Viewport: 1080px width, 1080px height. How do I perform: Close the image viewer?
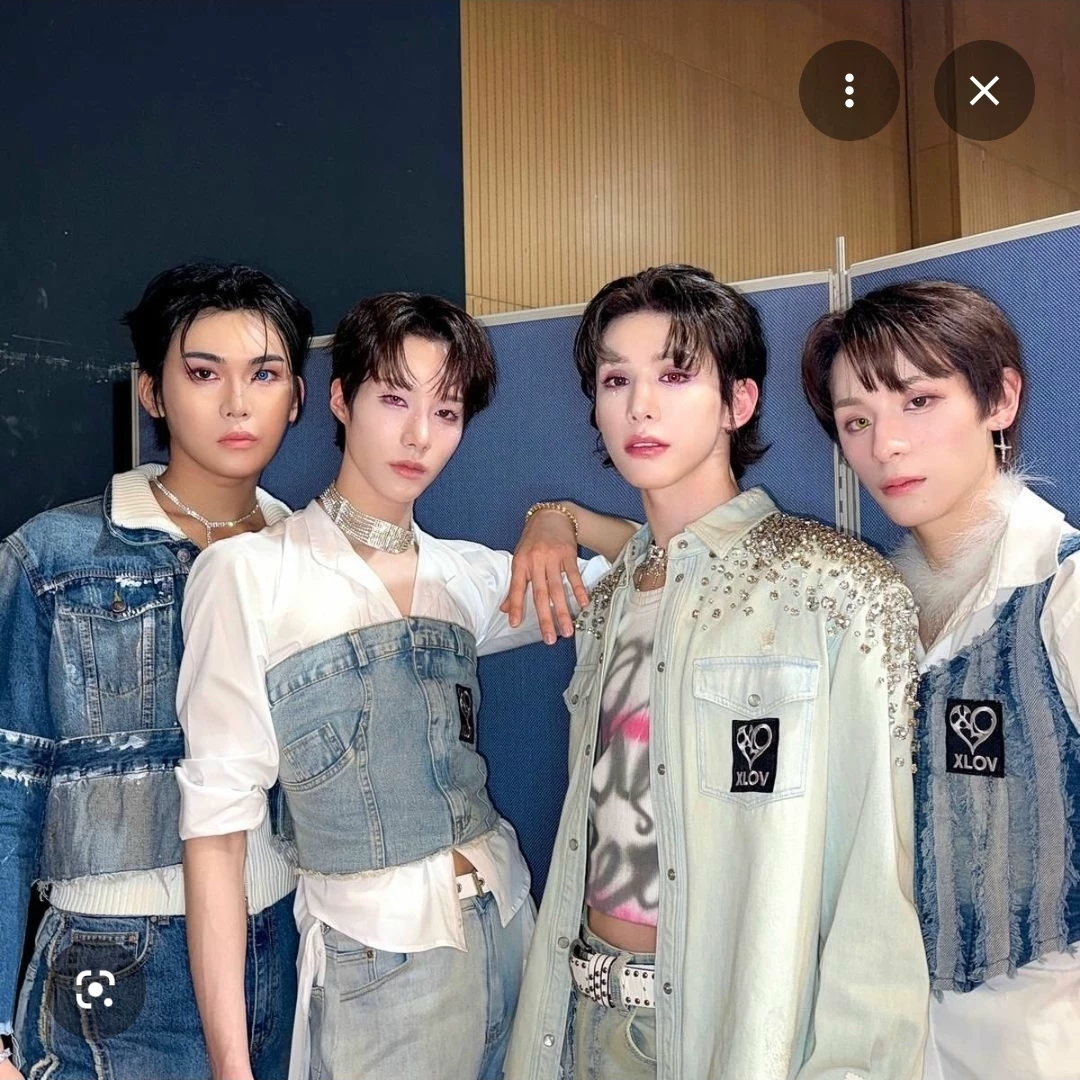pyautogui.click(x=984, y=91)
